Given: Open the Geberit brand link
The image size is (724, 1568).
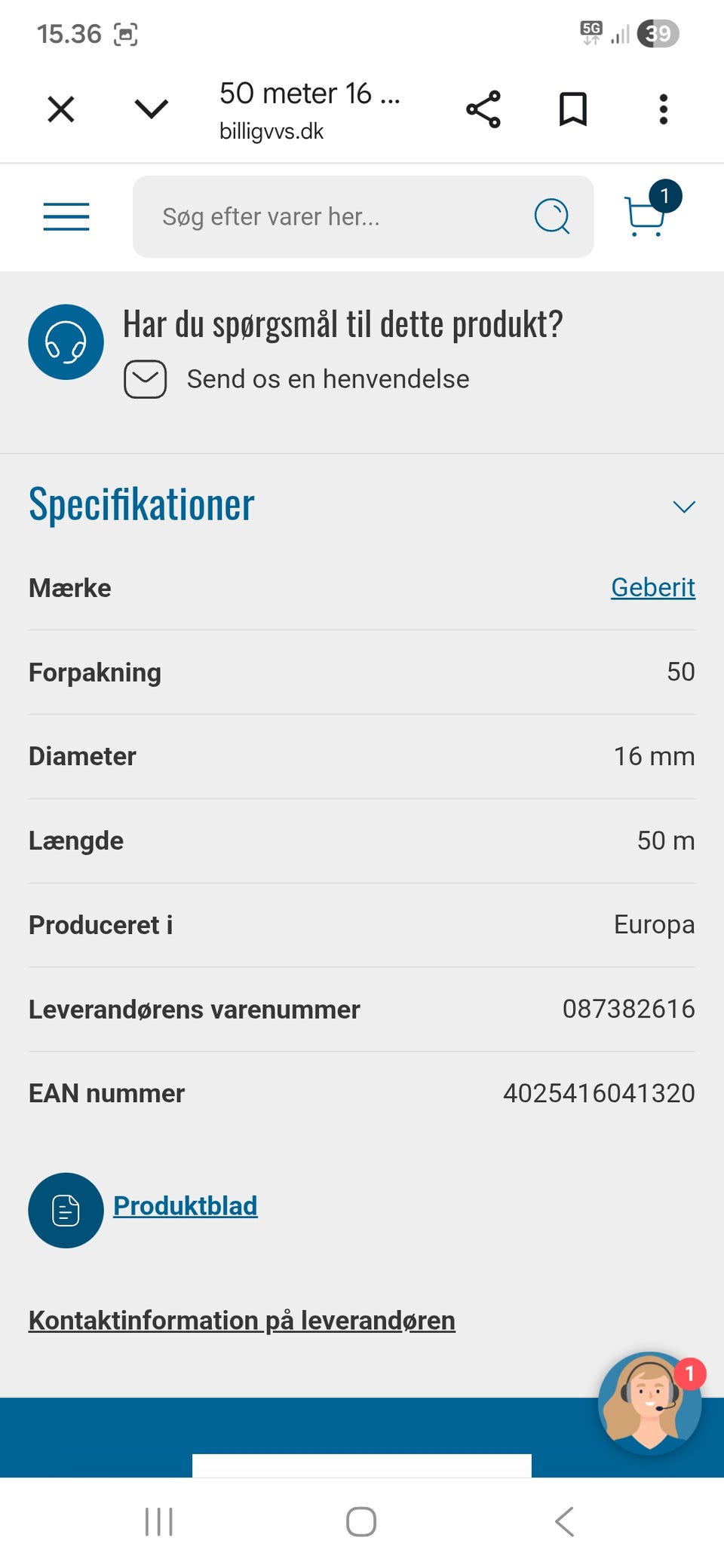Looking at the screenshot, I should click(652, 588).
